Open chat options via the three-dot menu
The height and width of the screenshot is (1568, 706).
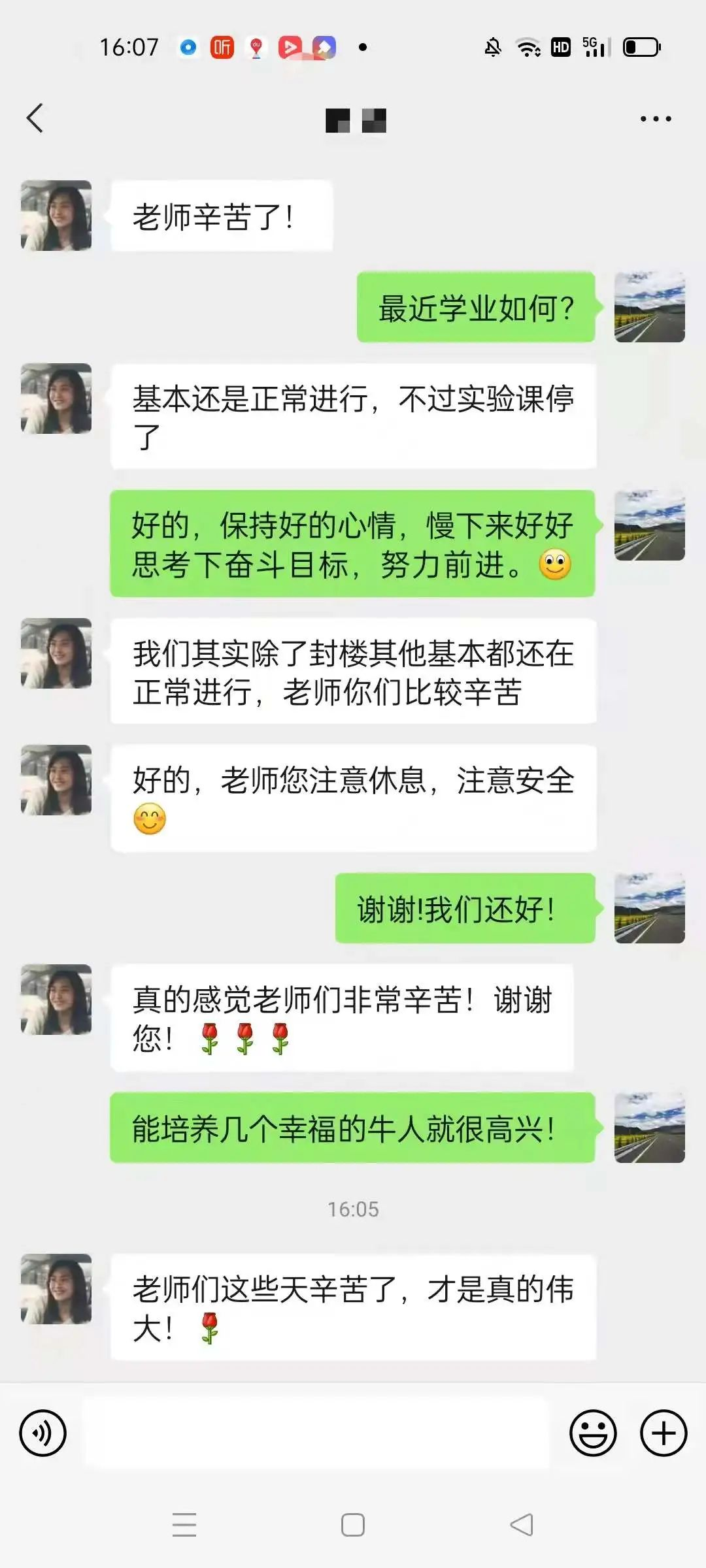click(x=656, y=118)
